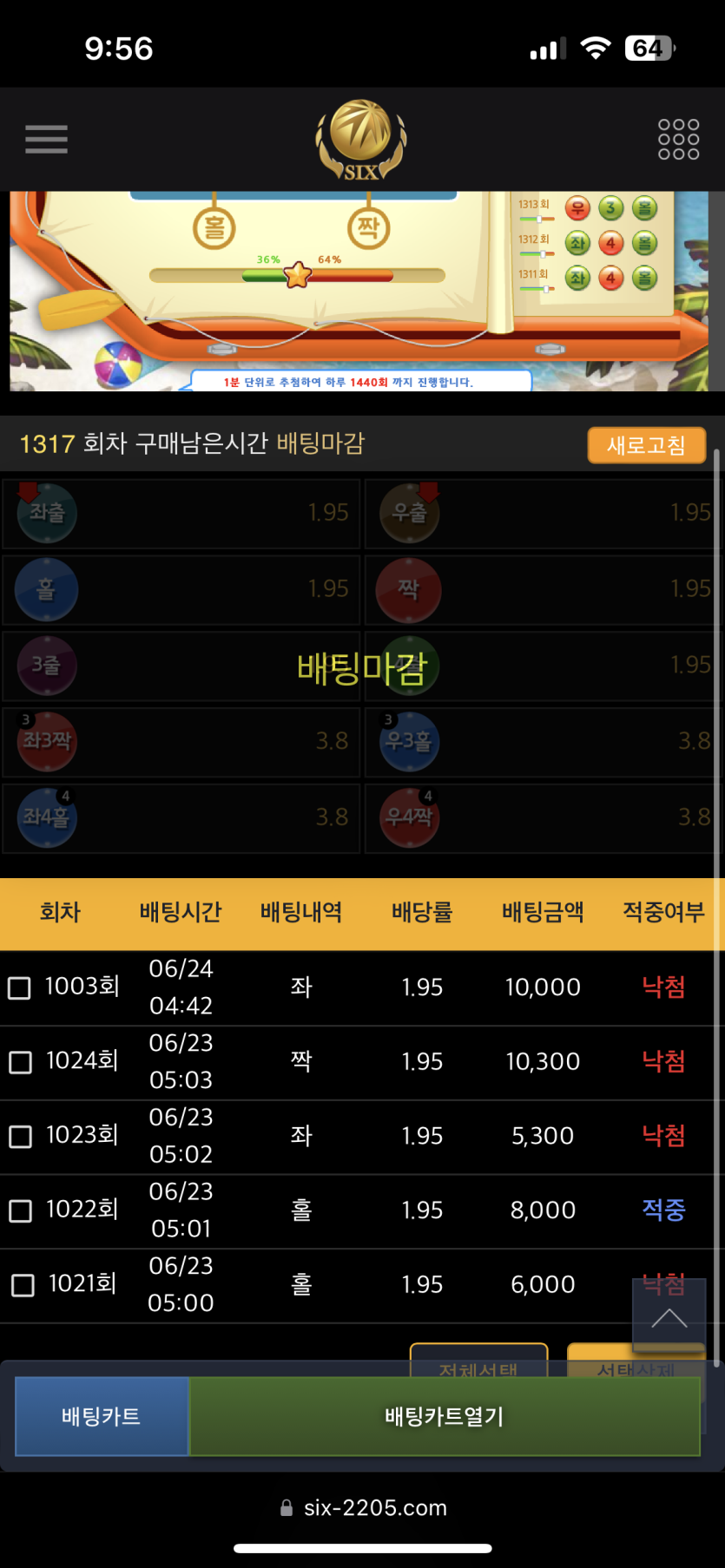Viewport: 725px width, 1568px height.
Task: Tap the SIX logo to go home
Action: pyautogui.click(x=361, y=141)
